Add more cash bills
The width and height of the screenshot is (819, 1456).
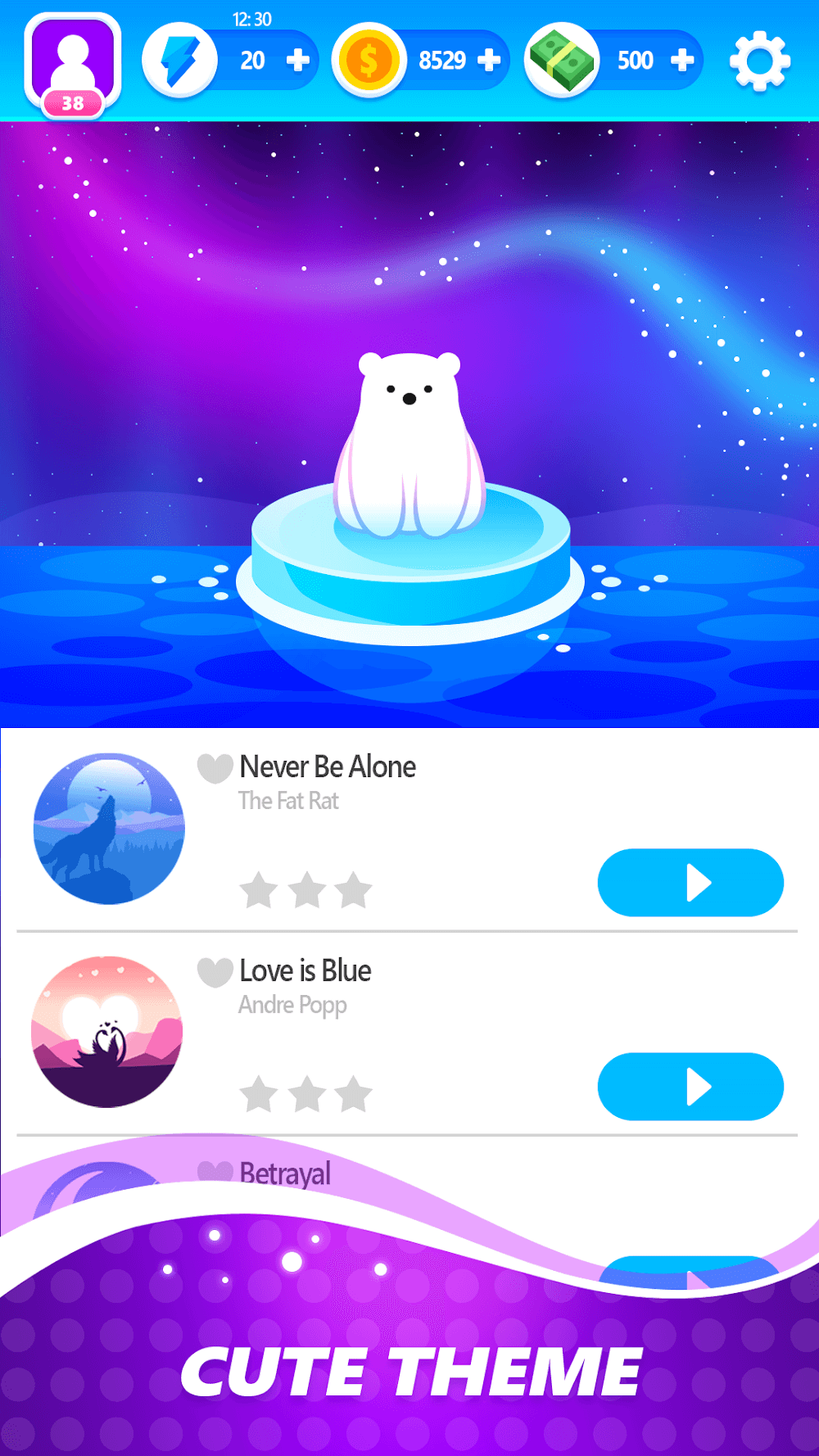pyautogui.click(x=682, y=60)
